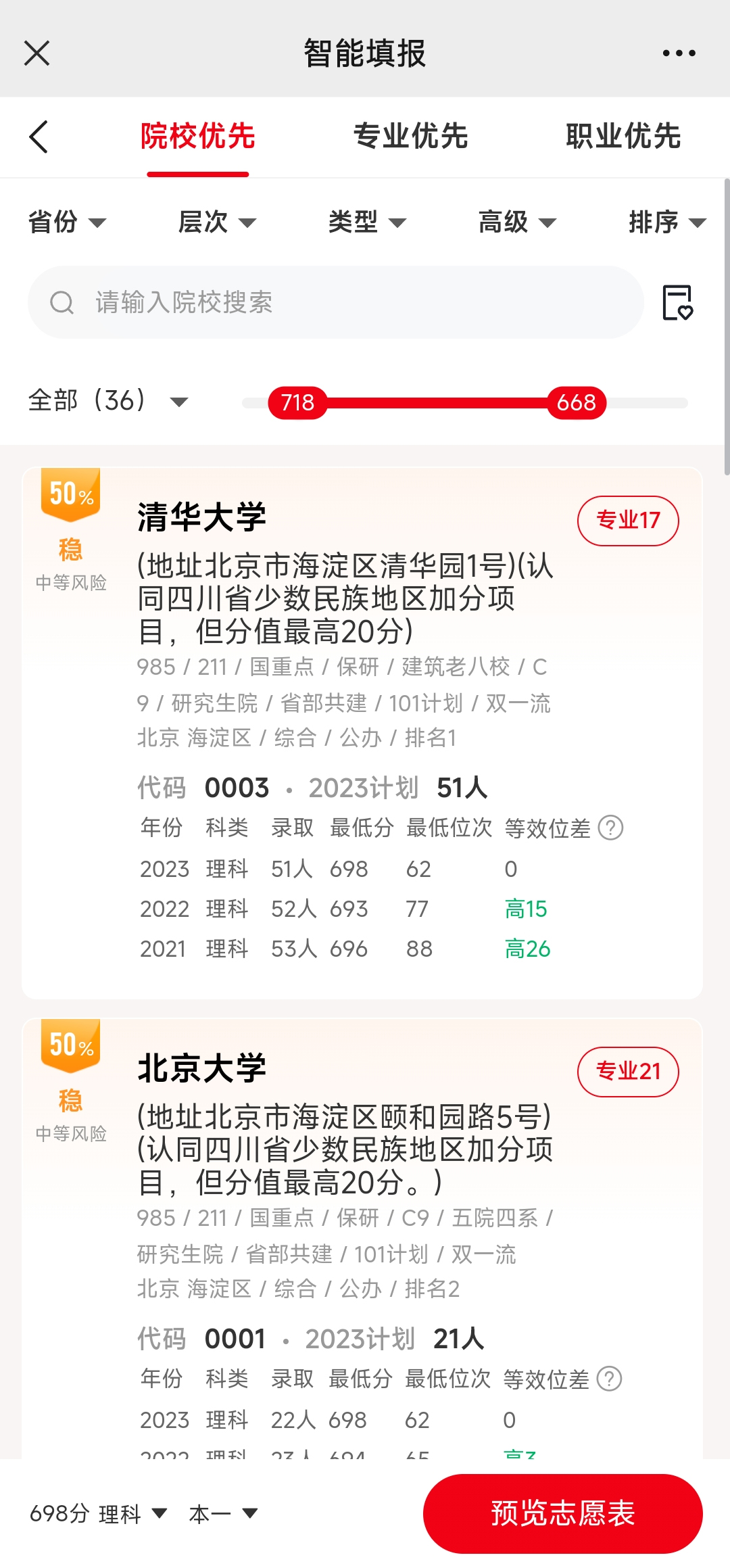This screenshot has height=1568, width=730.
Task: Switch to the 职业优先 tab
Action: click(x=623, y=136)
